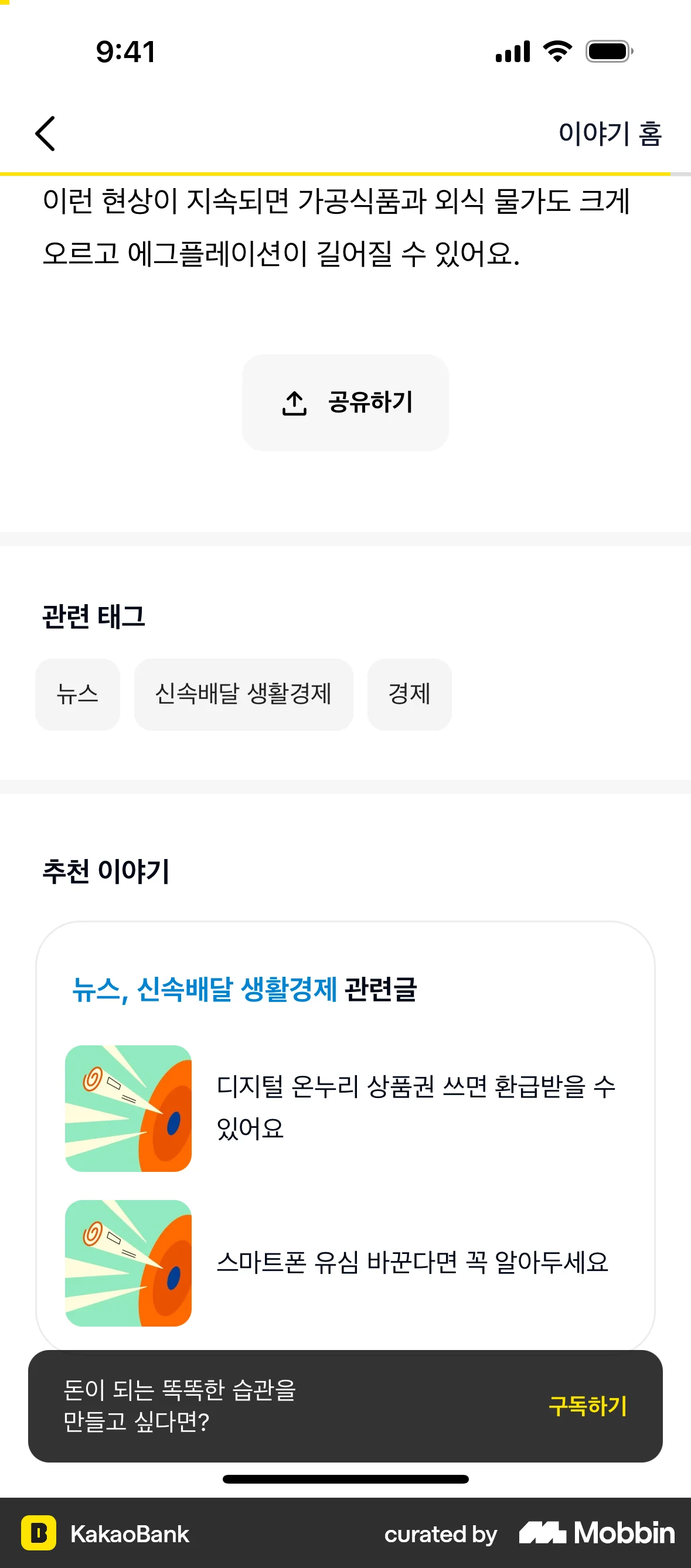Tap the share upload icon
The height and width of the screenshot is (1568, 691).
tap(295, 402)
